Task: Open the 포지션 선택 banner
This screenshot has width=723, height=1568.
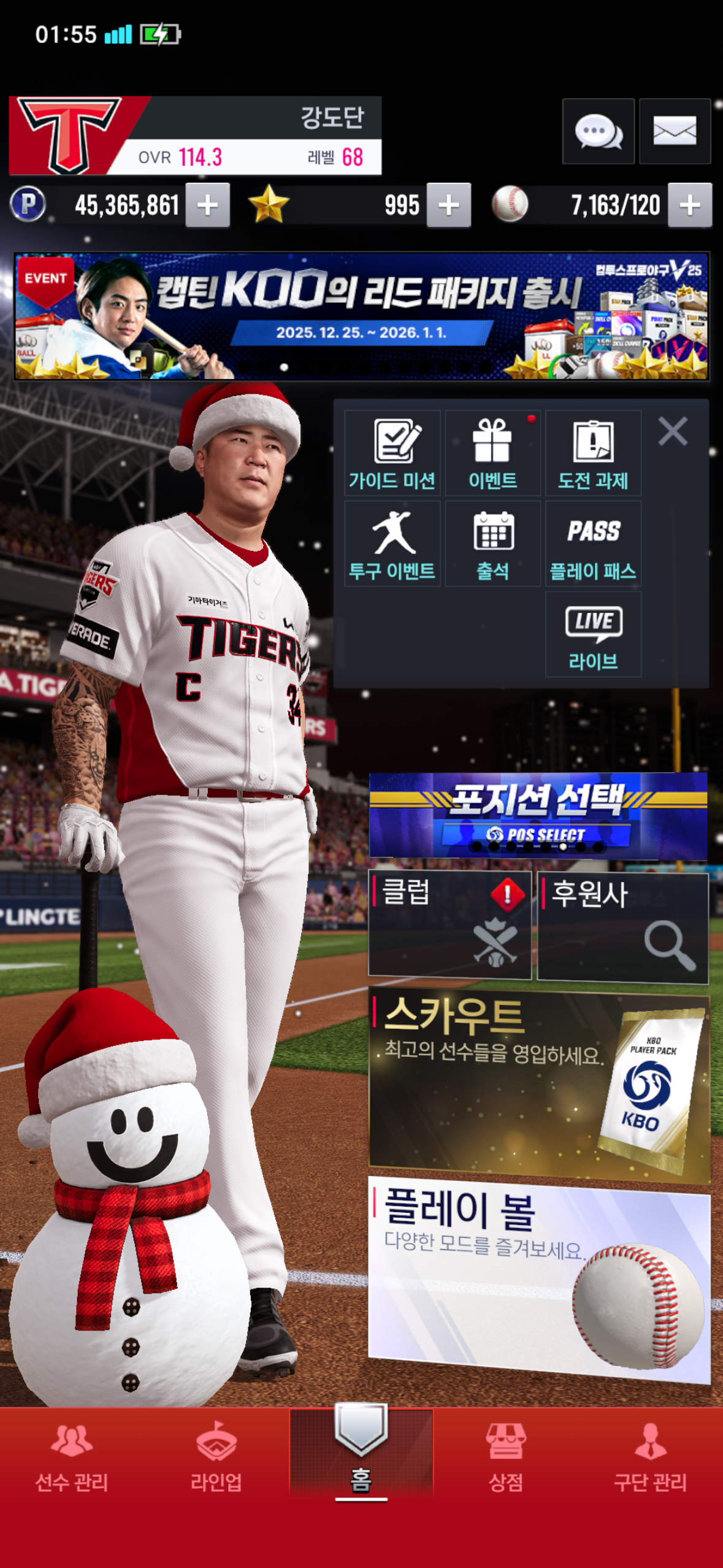Action: click(x=538, y=815)
